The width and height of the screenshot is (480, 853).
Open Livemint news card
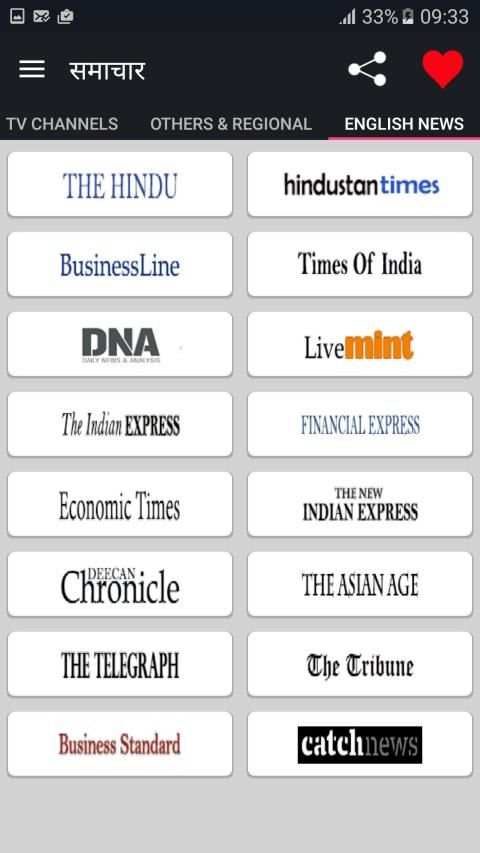(360, 344)
